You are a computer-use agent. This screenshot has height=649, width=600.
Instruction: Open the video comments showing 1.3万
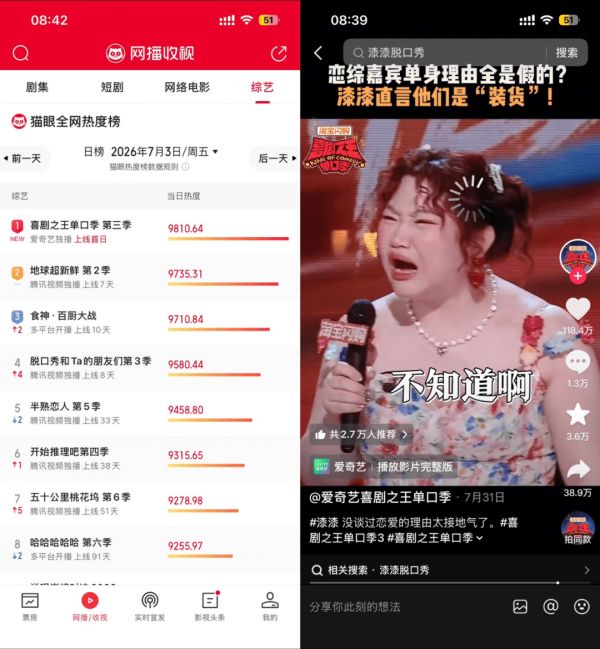click(x=578, y=362)
